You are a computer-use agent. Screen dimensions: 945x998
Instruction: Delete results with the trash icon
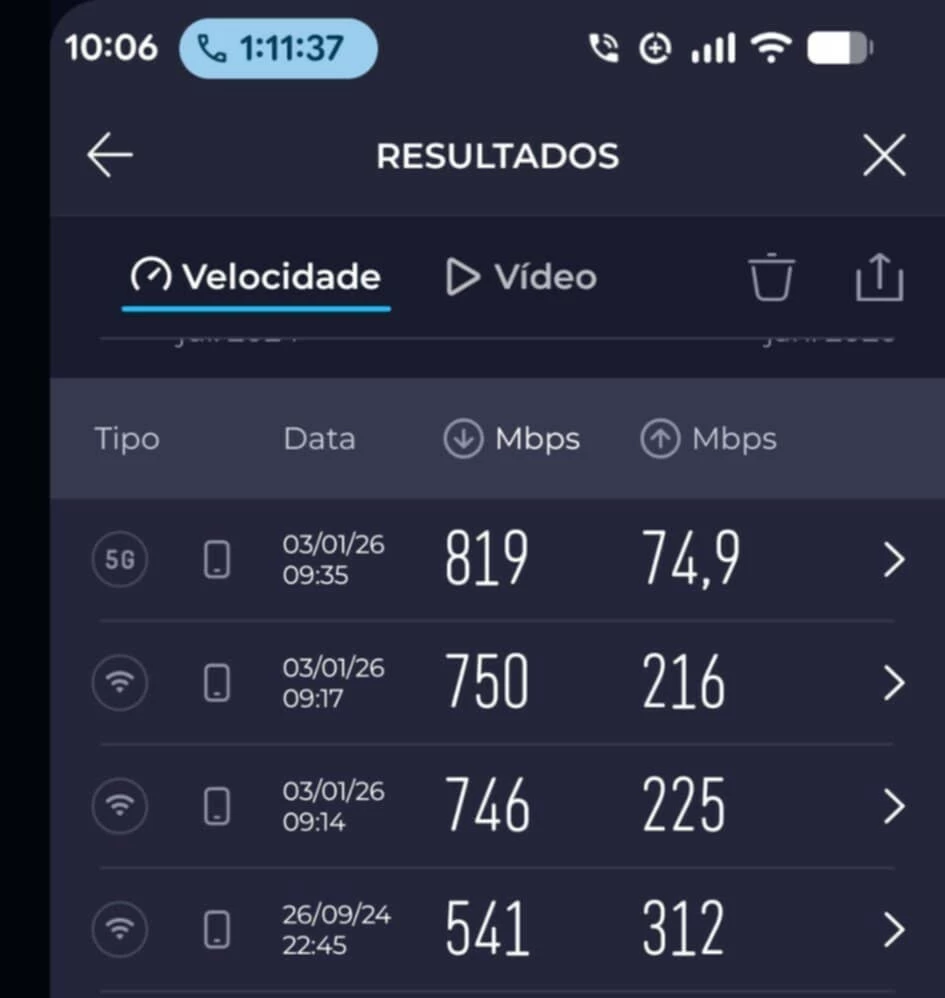pos(772,277)
